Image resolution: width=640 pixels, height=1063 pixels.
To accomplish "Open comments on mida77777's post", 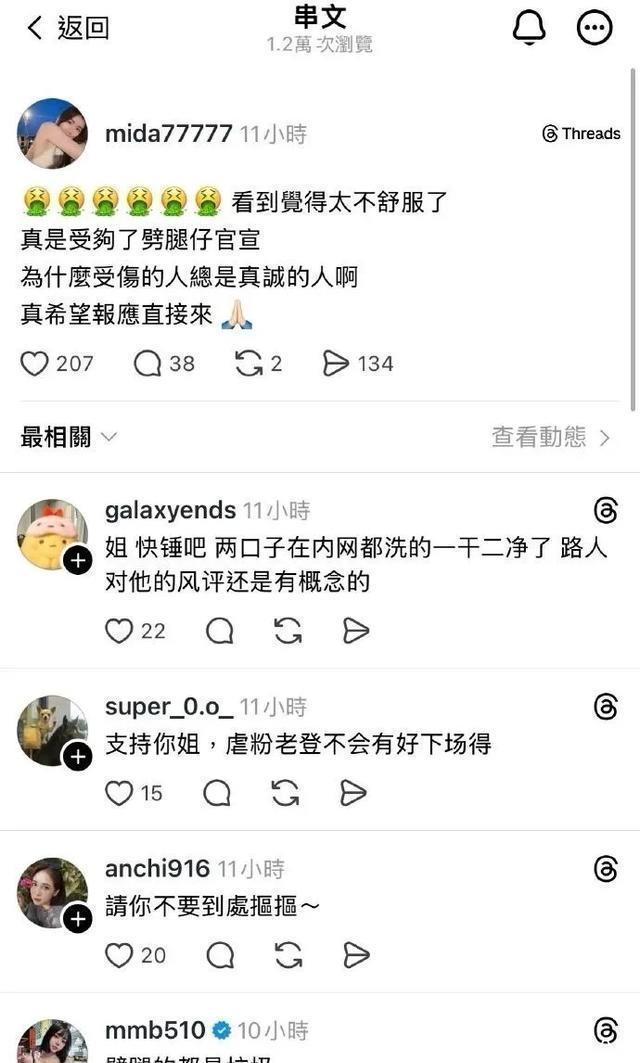I will (x=148, y=363).
